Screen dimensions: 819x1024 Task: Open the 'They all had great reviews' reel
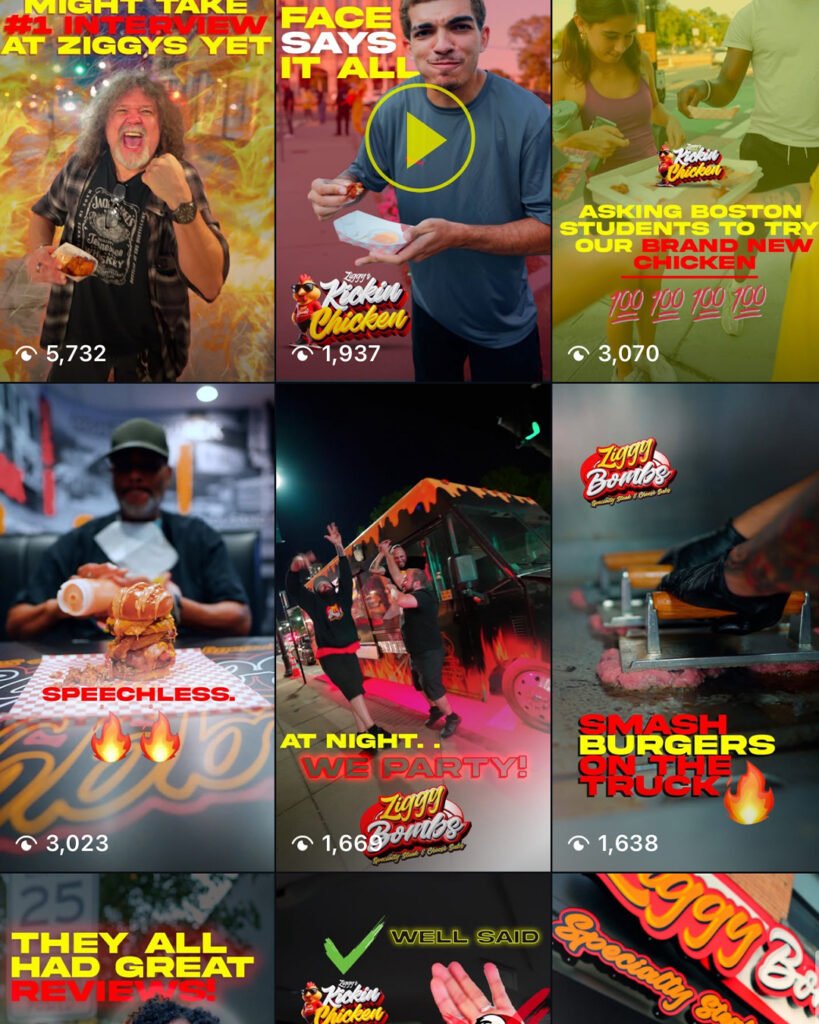click(136, 950)
